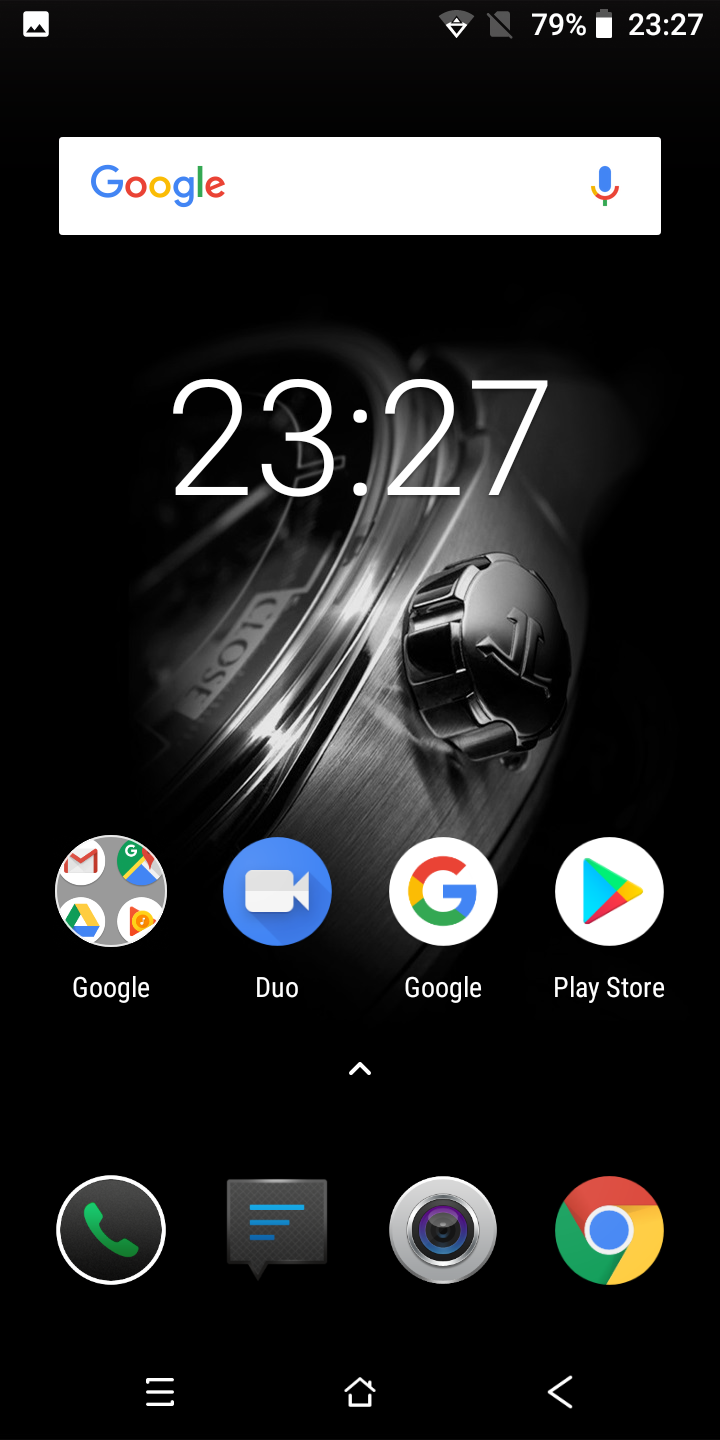The width and height of the screenshot is (720, 1440).
Task: Tap the back button in the navigation bar
Action: 560,1392
